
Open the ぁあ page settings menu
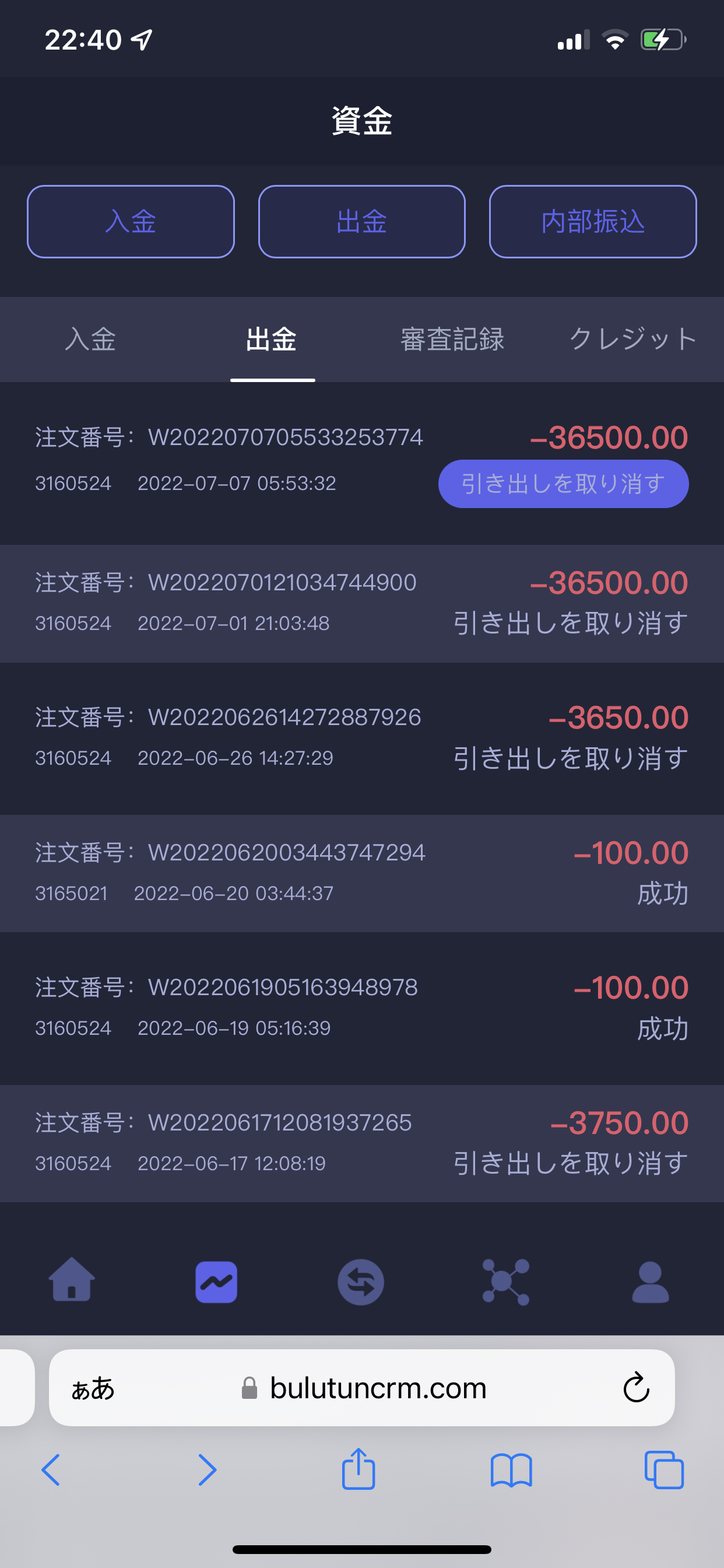[x=93, y=1388]
